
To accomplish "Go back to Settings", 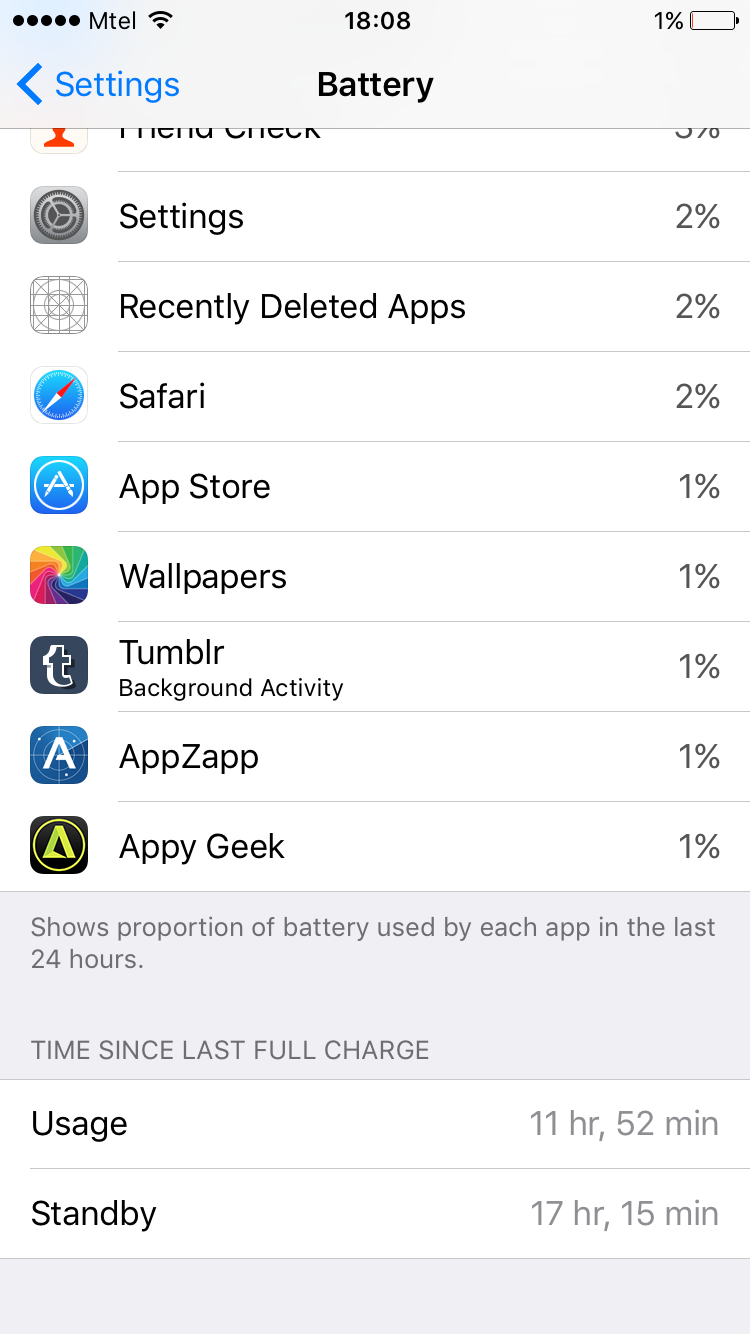I will point(98,85).
